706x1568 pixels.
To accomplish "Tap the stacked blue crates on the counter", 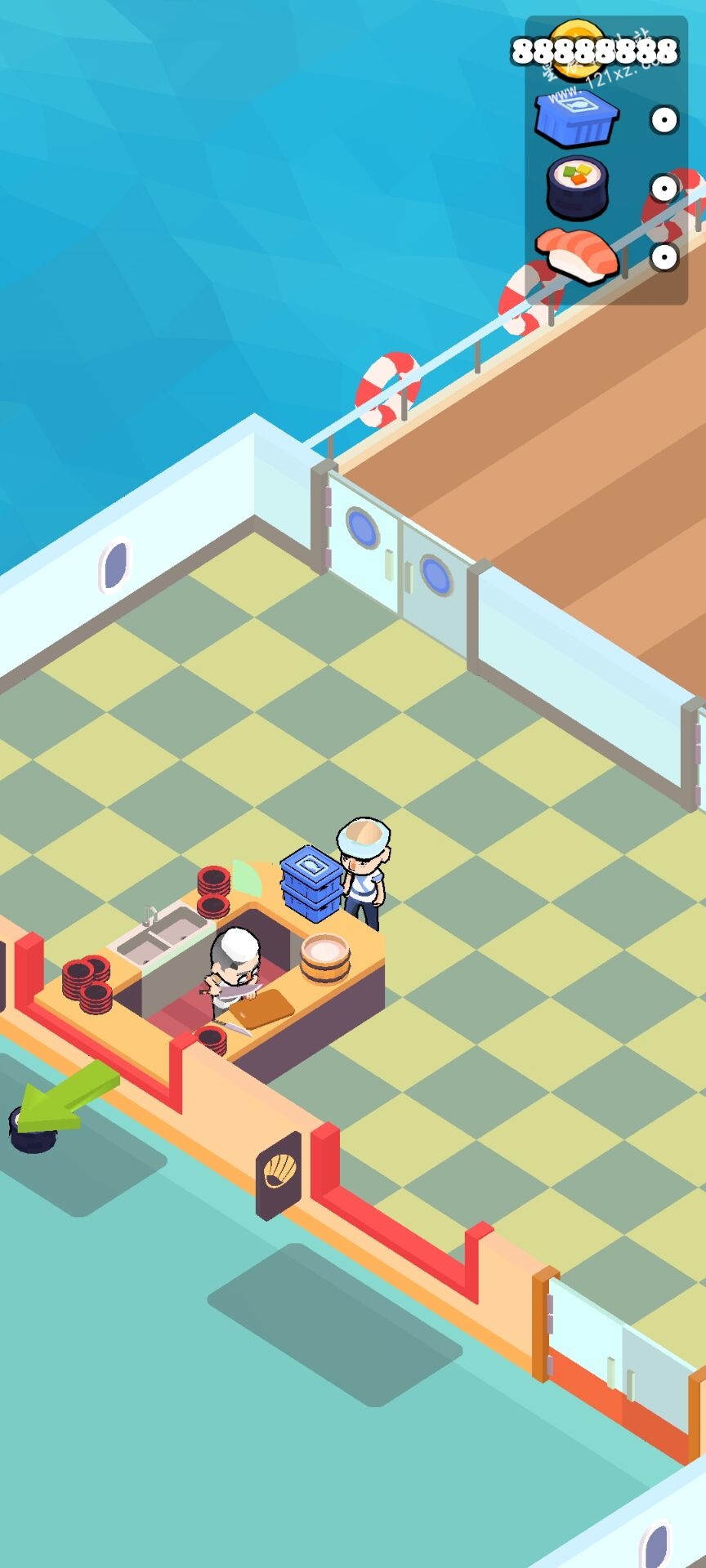I will coord(311,883).
